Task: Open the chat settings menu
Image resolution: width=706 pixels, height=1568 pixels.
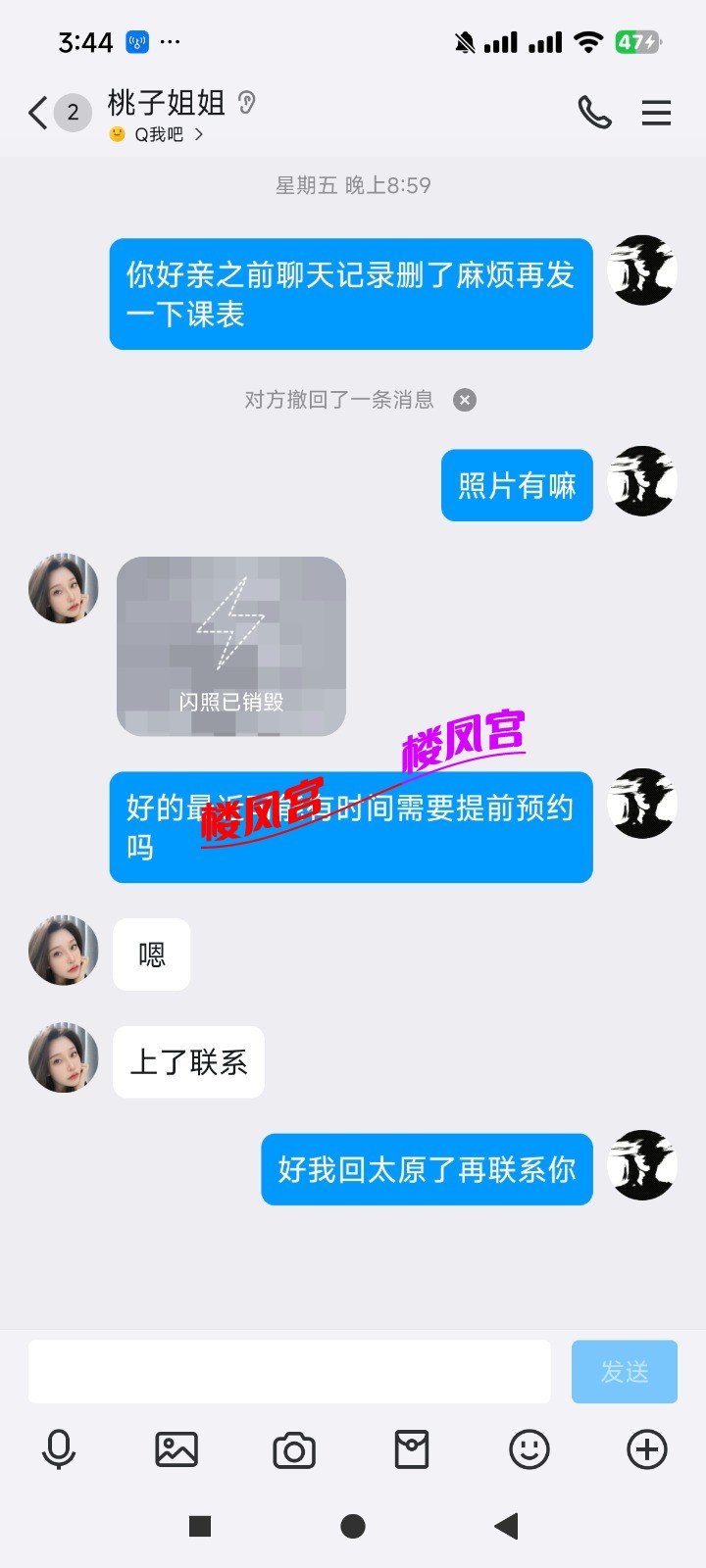Action: (x=656, y=113)
